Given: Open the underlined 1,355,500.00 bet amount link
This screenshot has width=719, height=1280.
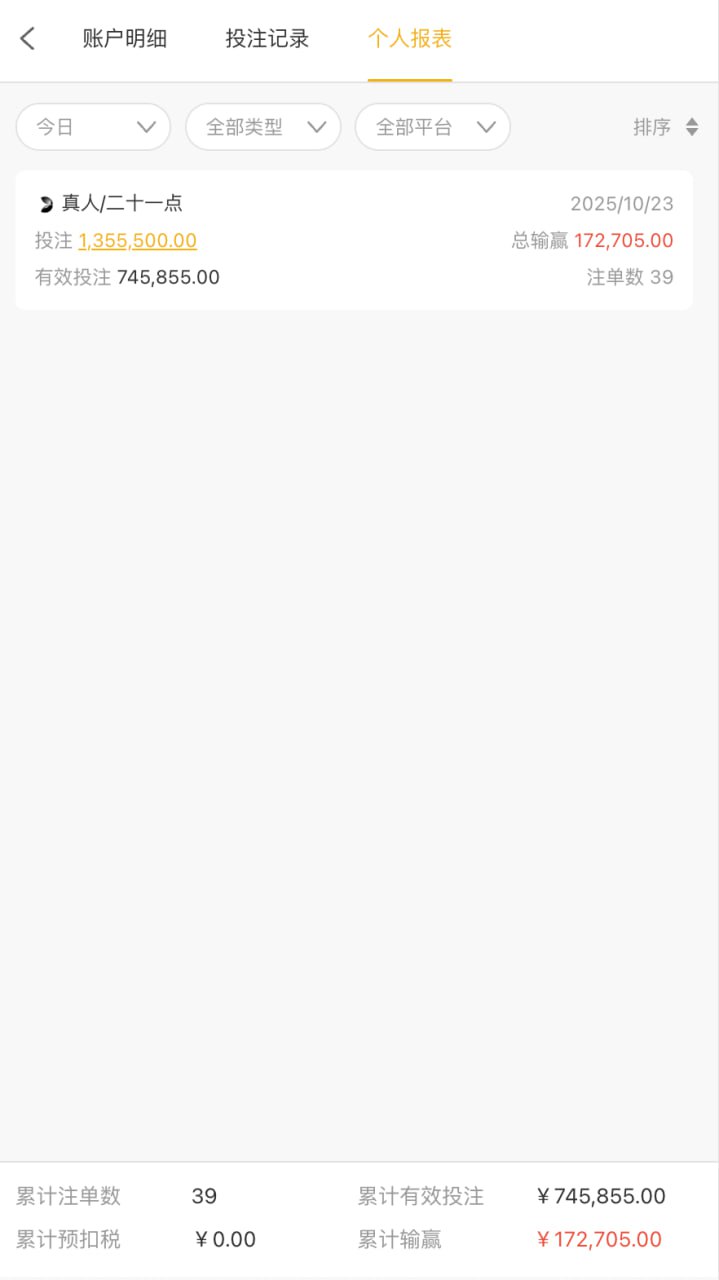Looking at the screenshot, I should [137, 241].
